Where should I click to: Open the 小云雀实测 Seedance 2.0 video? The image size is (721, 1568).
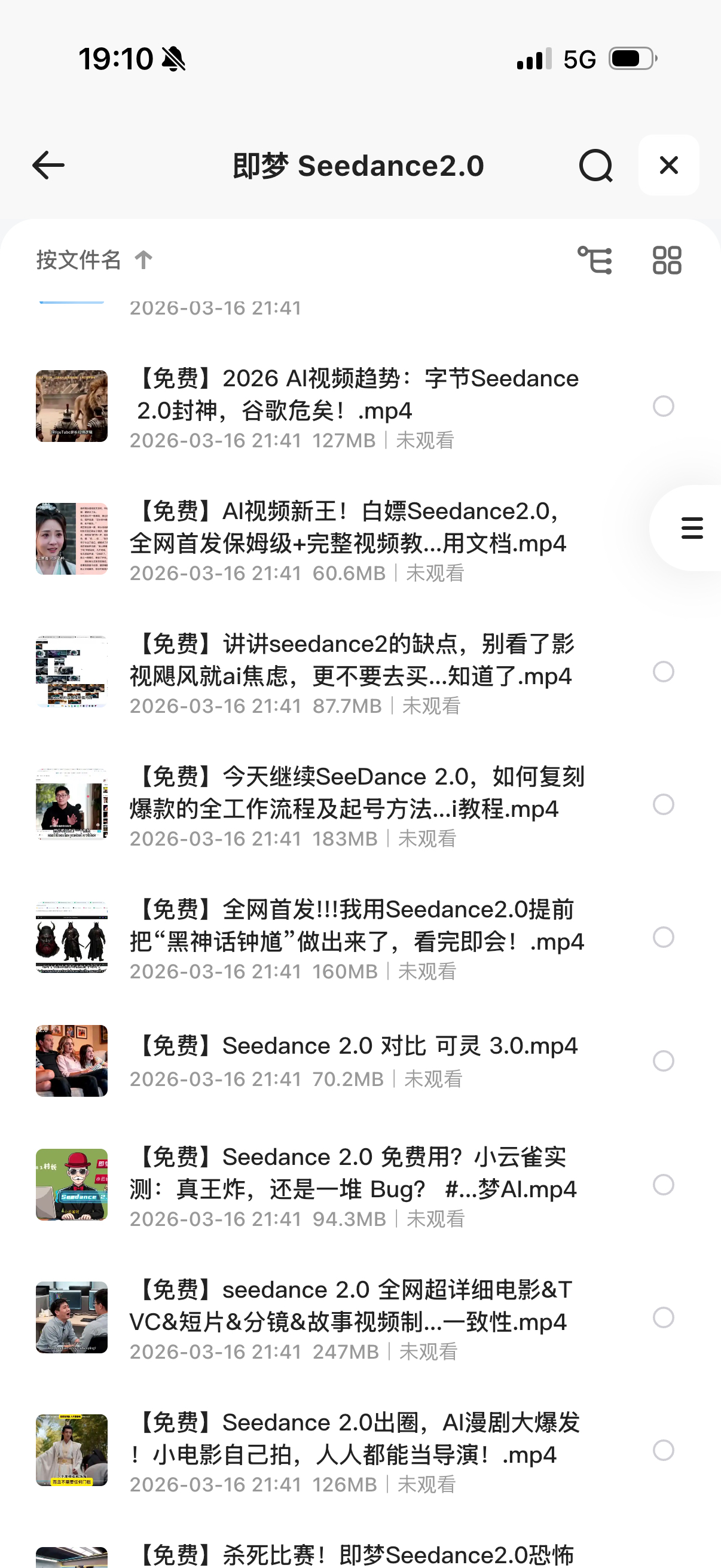click(353, 1173)
